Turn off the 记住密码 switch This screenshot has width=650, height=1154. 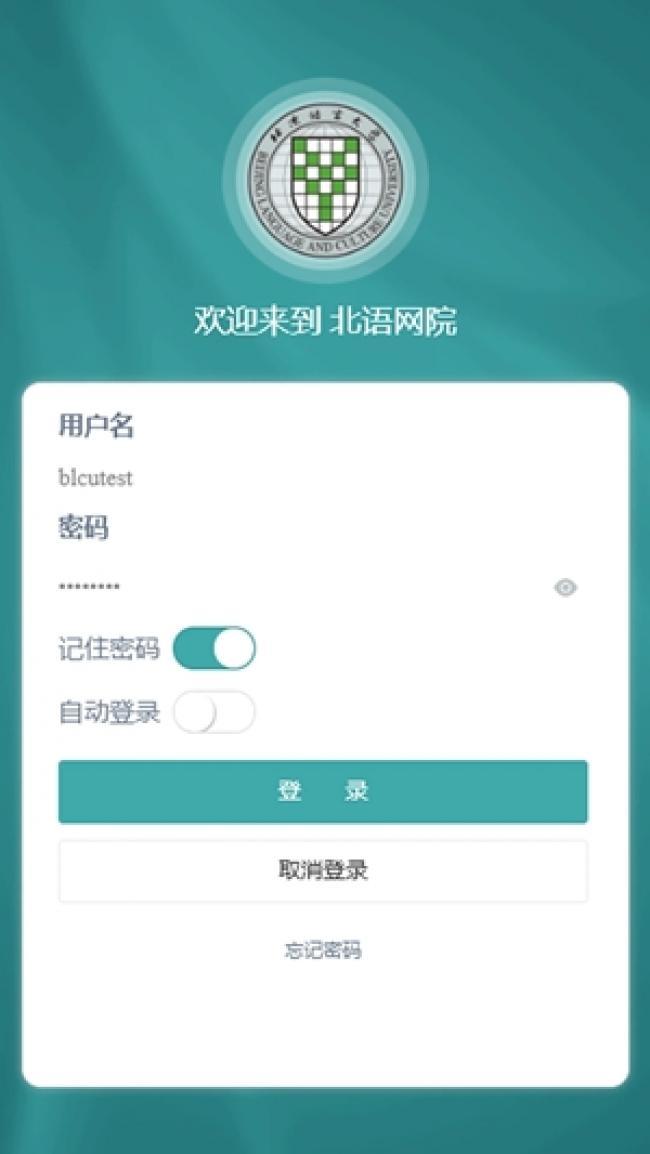pyautogui.click(x=214, y=648)
